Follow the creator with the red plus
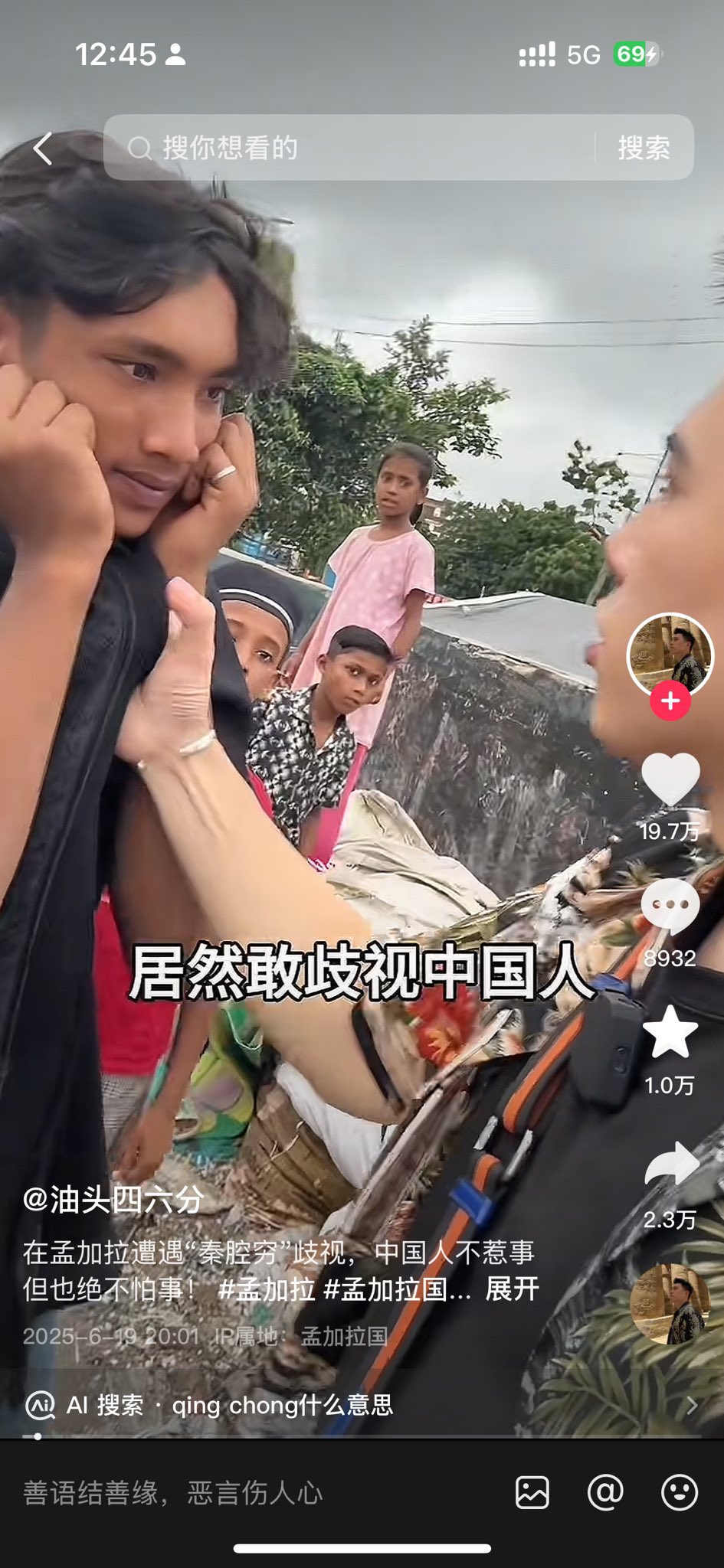 670,701
